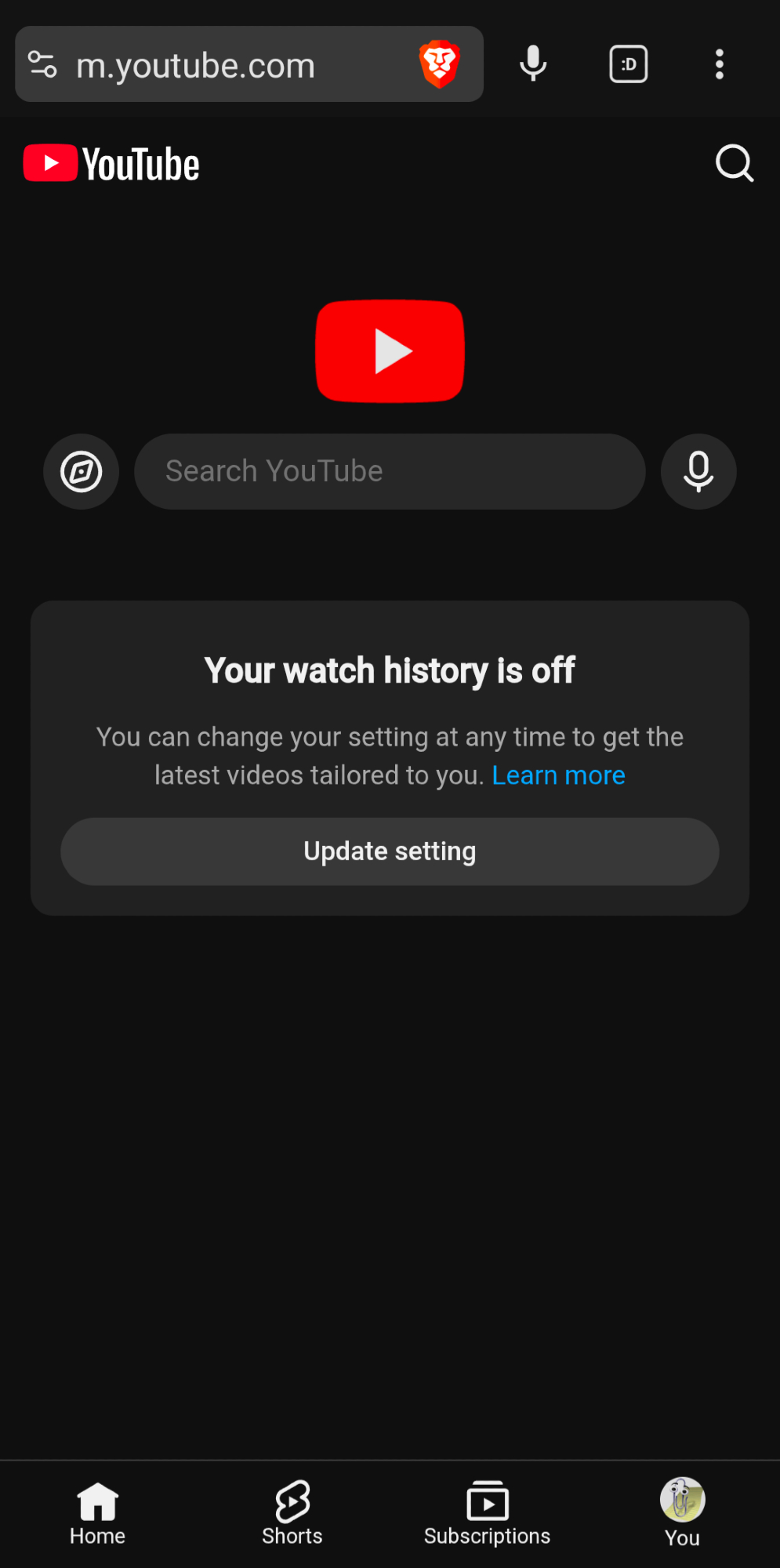Tap the YouTube logo in the header

point(112,164)
